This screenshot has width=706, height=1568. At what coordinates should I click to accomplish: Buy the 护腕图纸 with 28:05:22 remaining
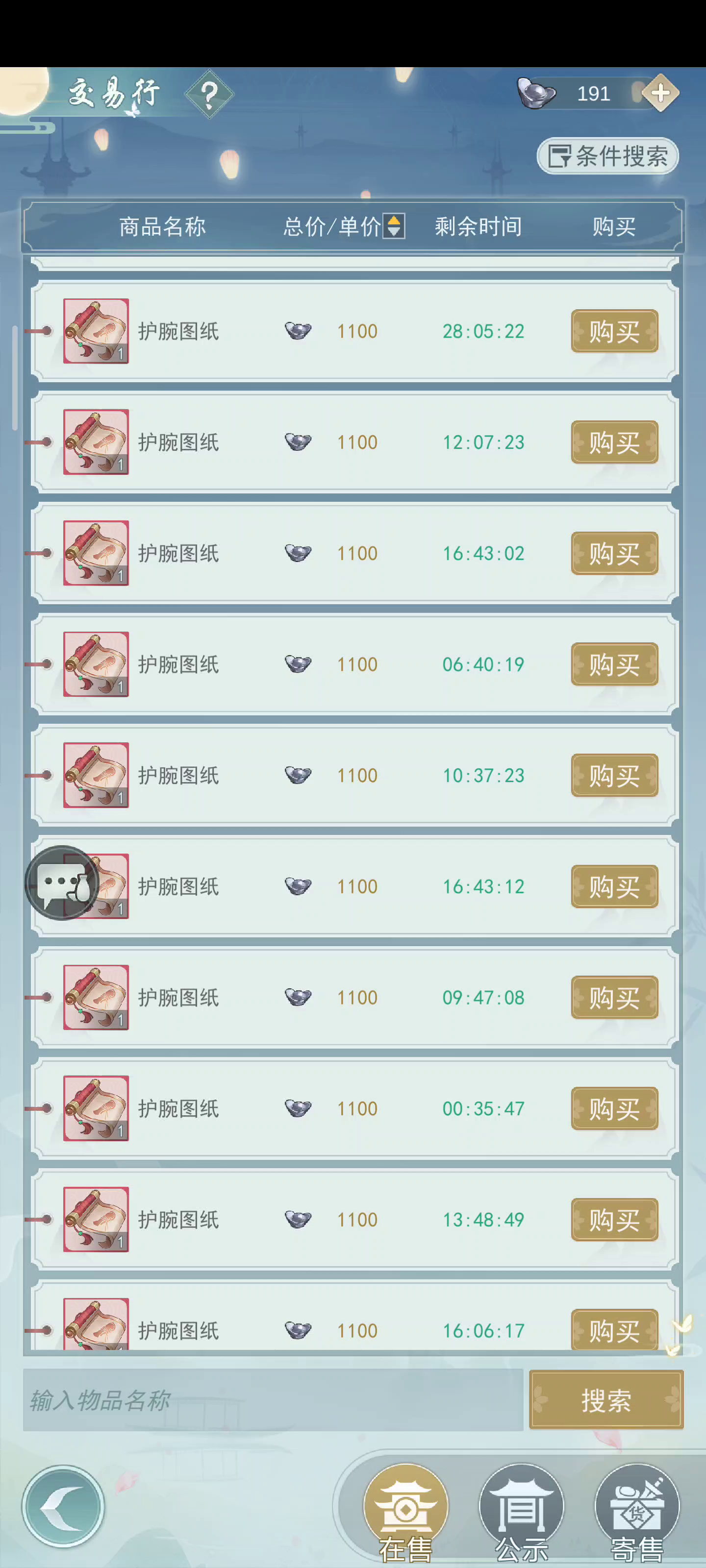(614, 331)
